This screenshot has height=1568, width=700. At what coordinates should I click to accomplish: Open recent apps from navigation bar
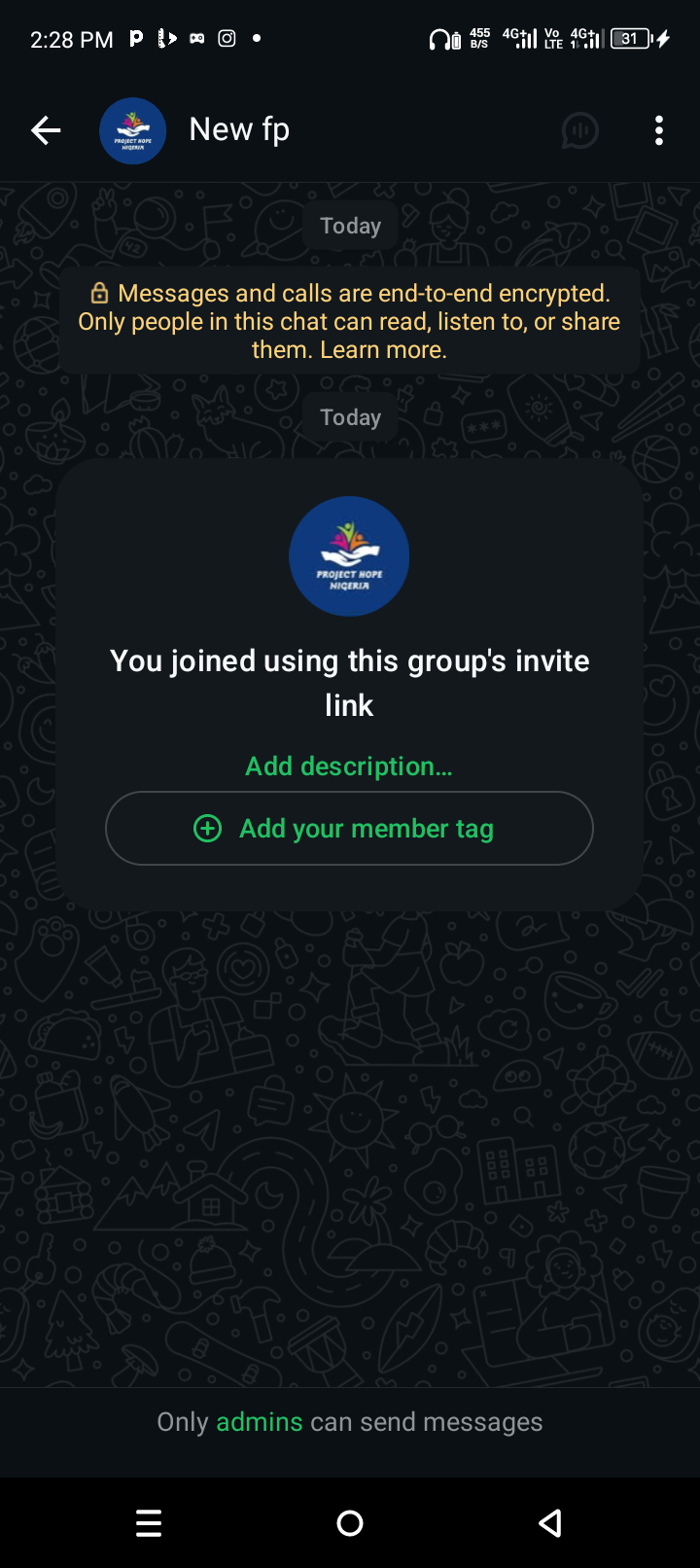pos(149,1523)
